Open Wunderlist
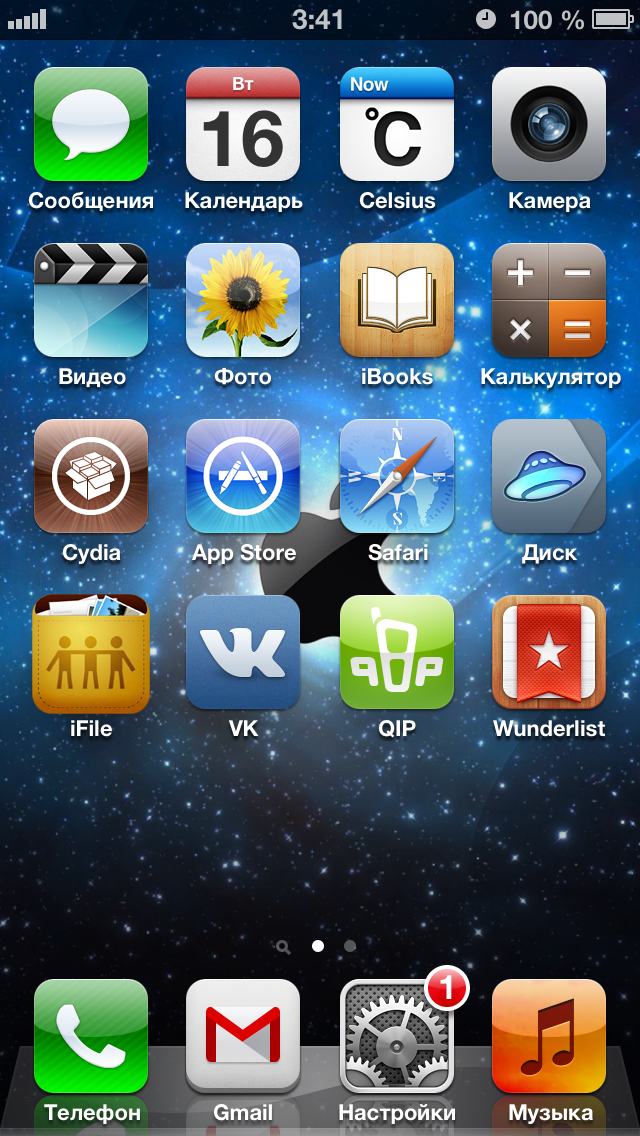 click(x=549, y=652)
